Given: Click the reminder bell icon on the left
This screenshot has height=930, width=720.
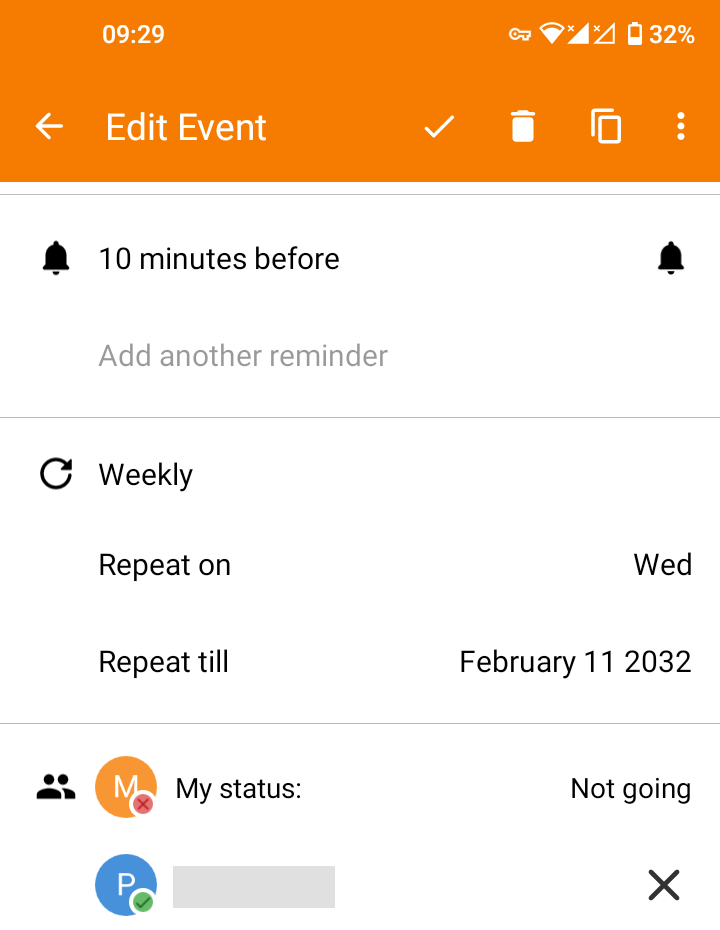Looking at the screenshot, I should point(56,258).
